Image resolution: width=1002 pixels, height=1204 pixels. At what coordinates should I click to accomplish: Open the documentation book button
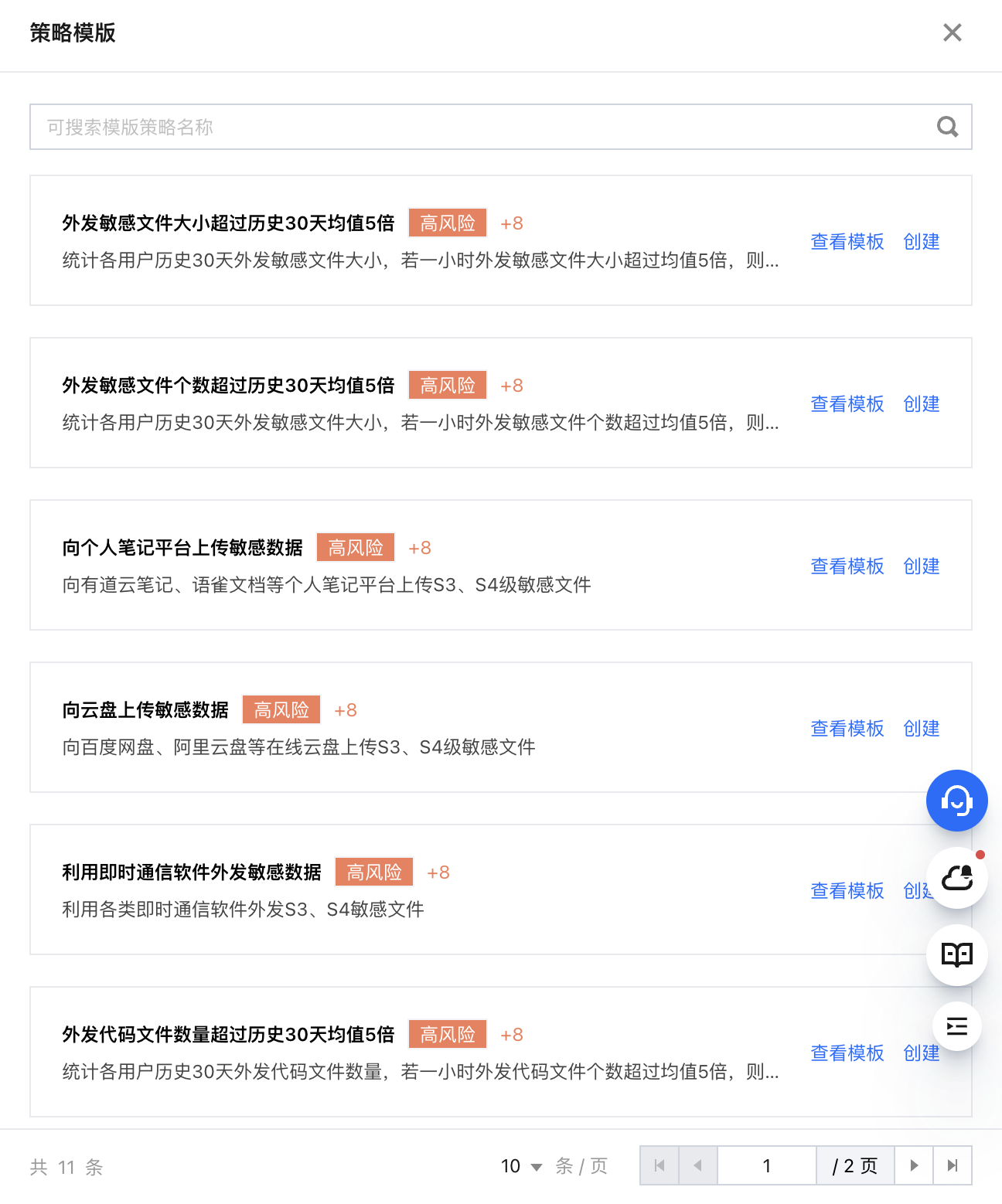(956, 954)
